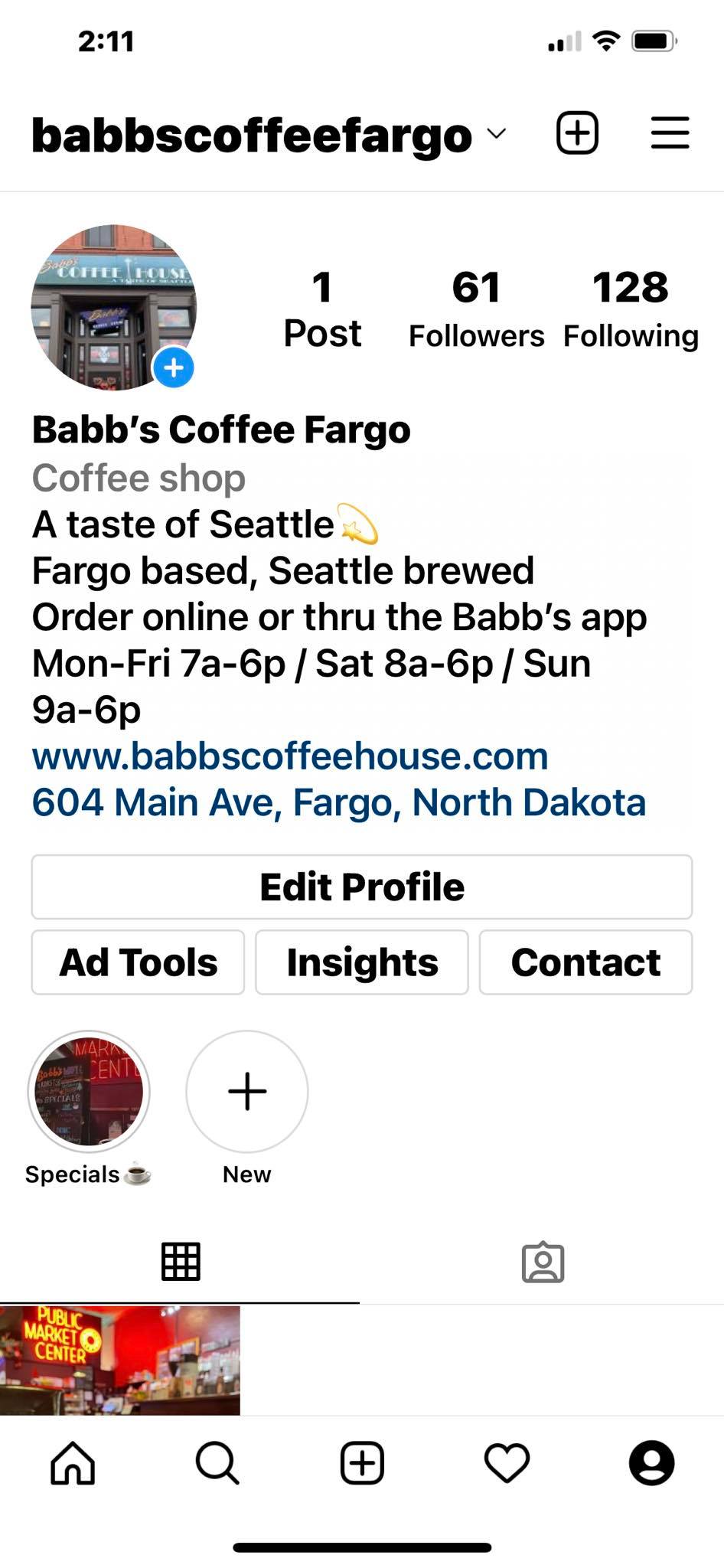Create a New story highlight

(x=247, y=1092)
